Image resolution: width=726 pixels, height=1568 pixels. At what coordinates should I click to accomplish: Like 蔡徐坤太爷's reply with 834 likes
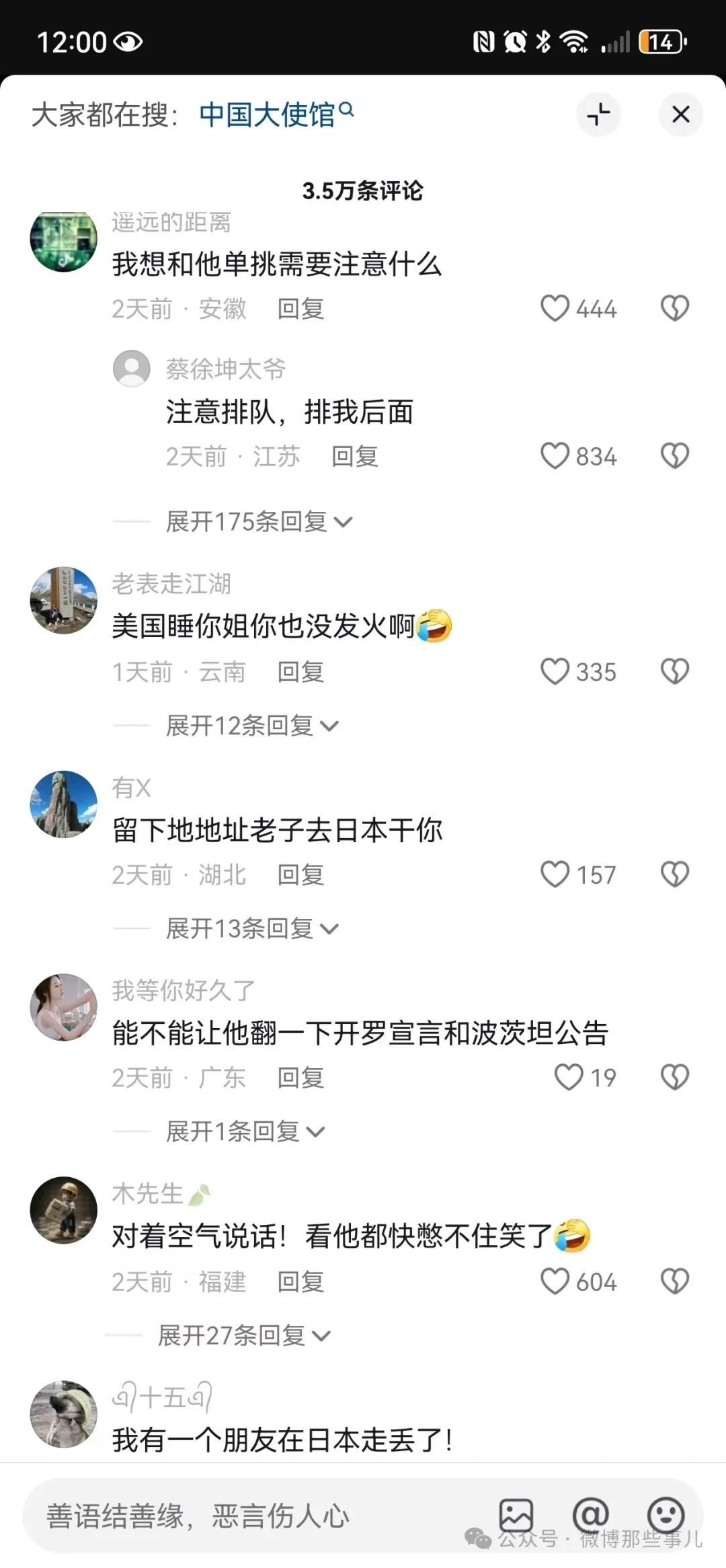pyautogui.click(x=555, y=456)
